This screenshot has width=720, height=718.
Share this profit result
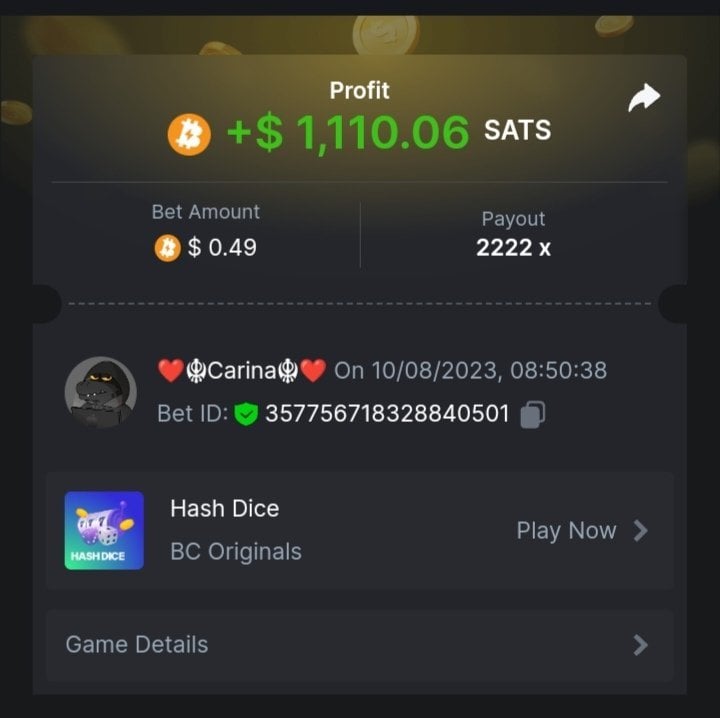(x=643, y=97)
